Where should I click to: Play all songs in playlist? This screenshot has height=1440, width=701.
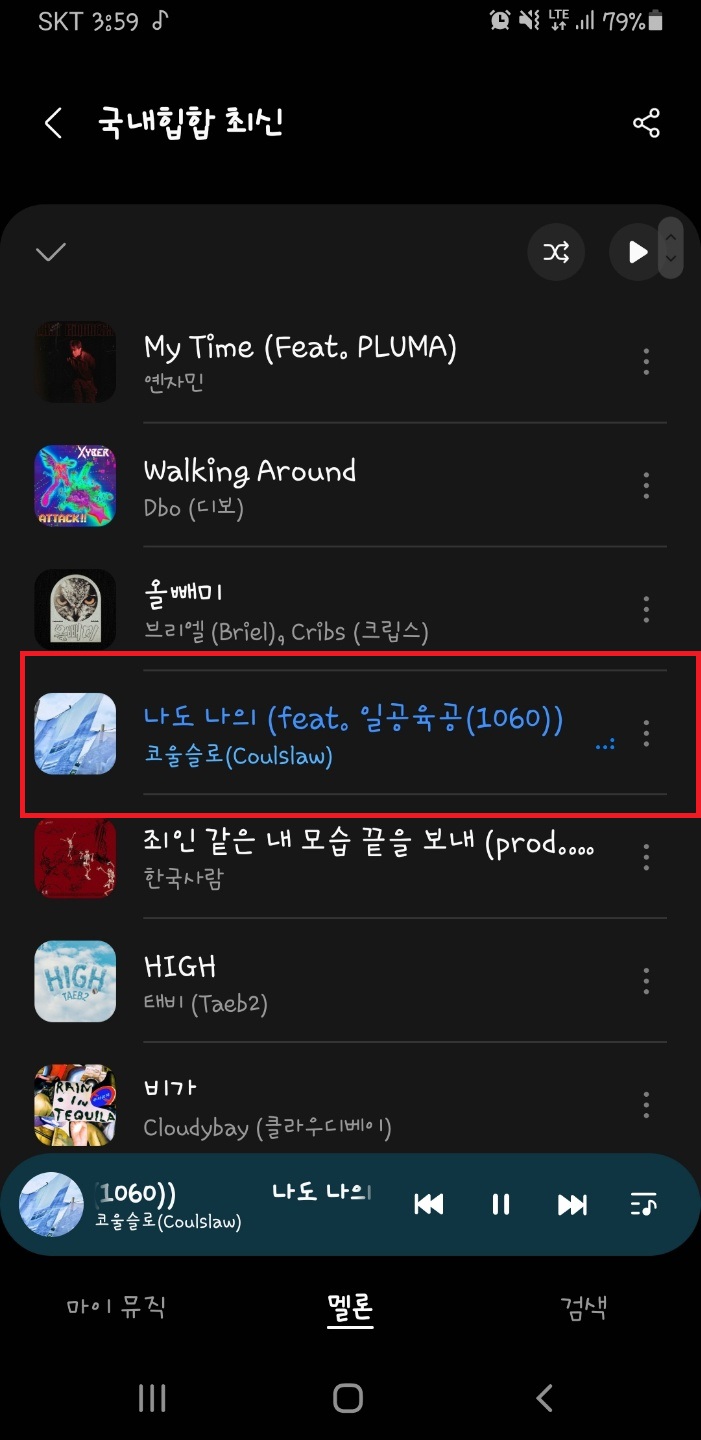637,252
